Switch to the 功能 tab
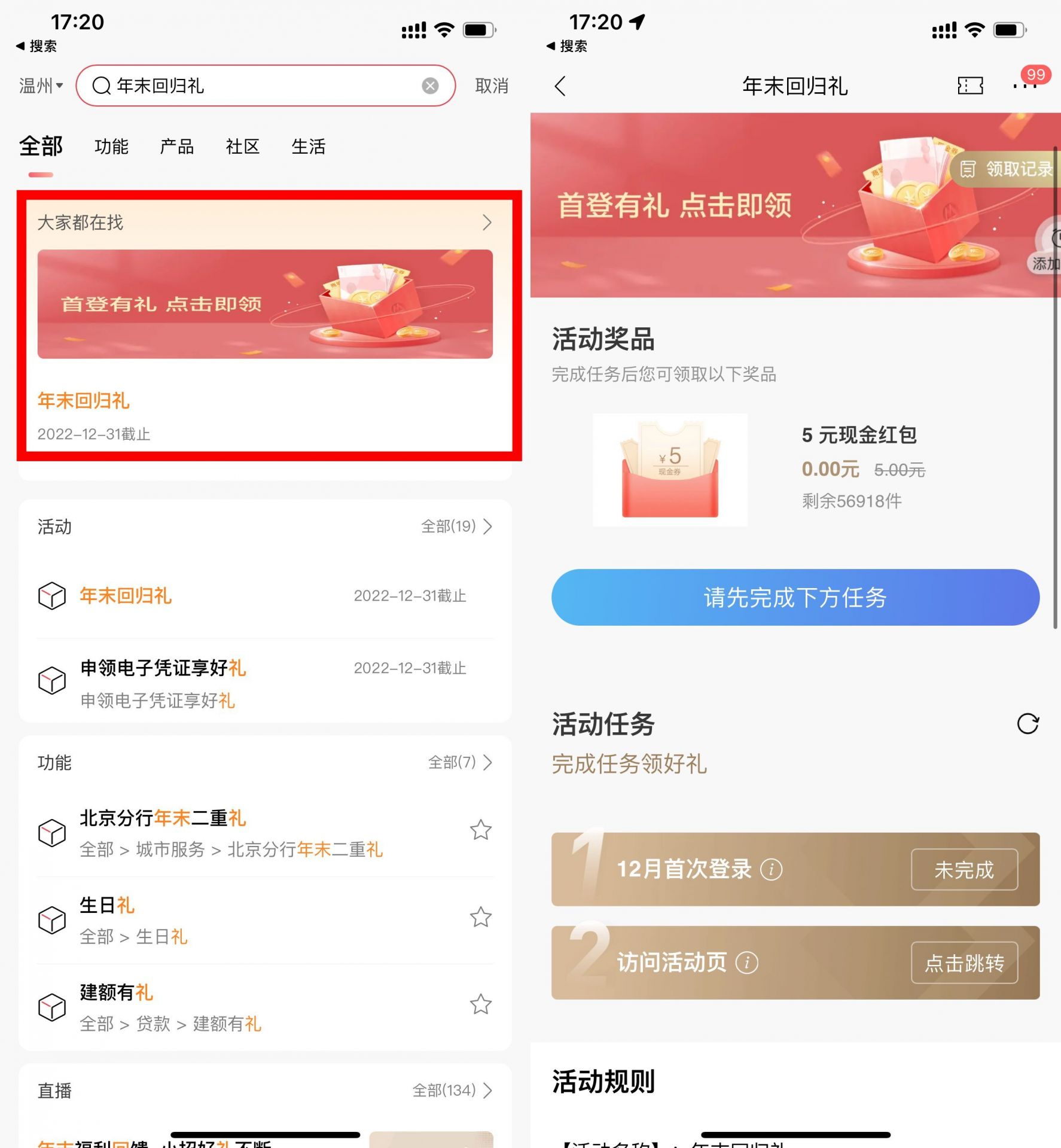 pos(111,147)
